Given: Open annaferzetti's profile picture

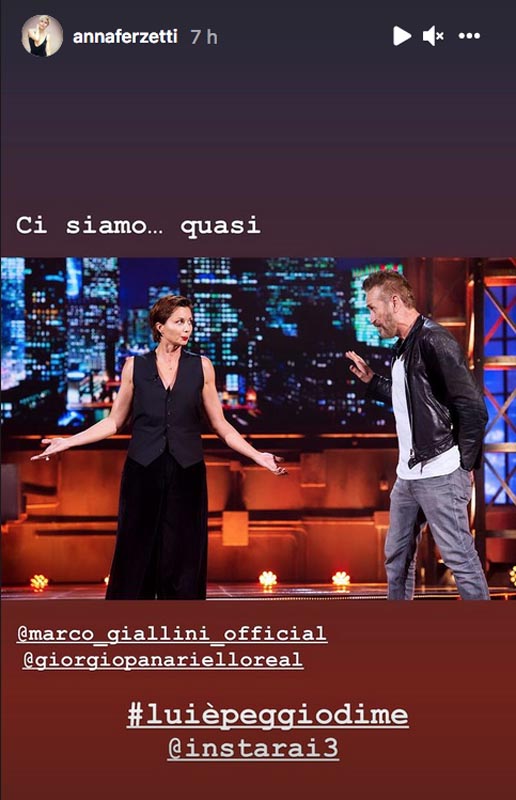Looking at the screenshot, I should [x=42, y=36].
